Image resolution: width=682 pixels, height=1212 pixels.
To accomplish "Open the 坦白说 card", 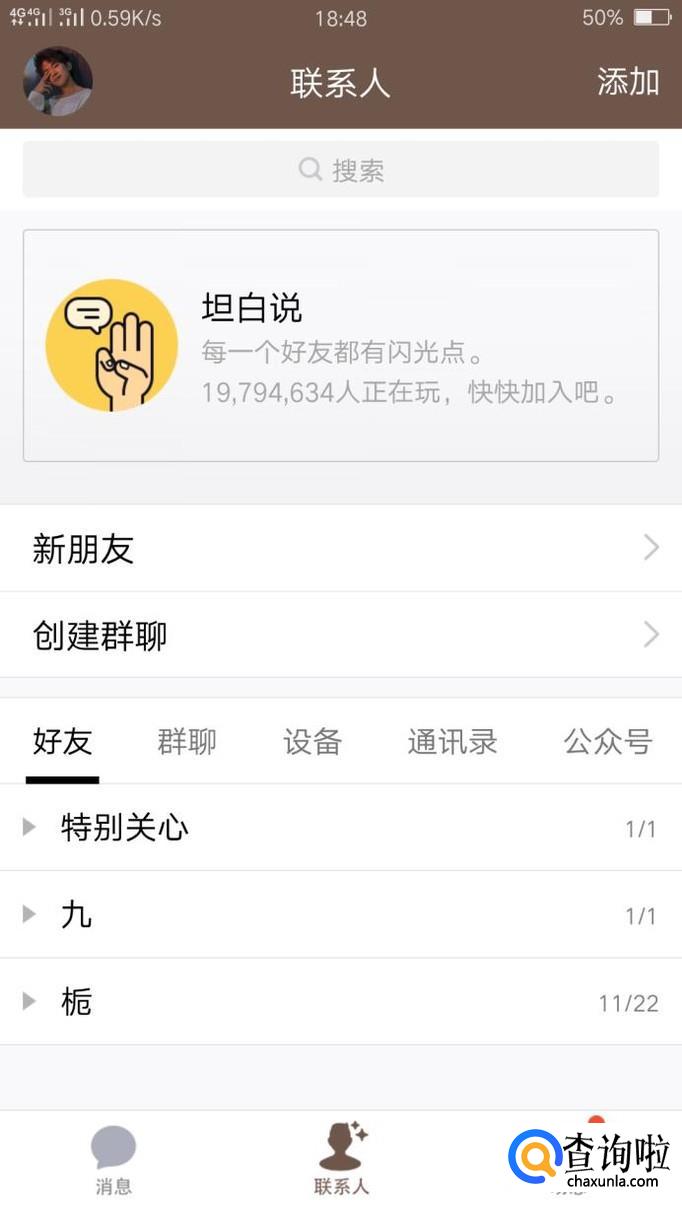I will [x=341, y=346].
